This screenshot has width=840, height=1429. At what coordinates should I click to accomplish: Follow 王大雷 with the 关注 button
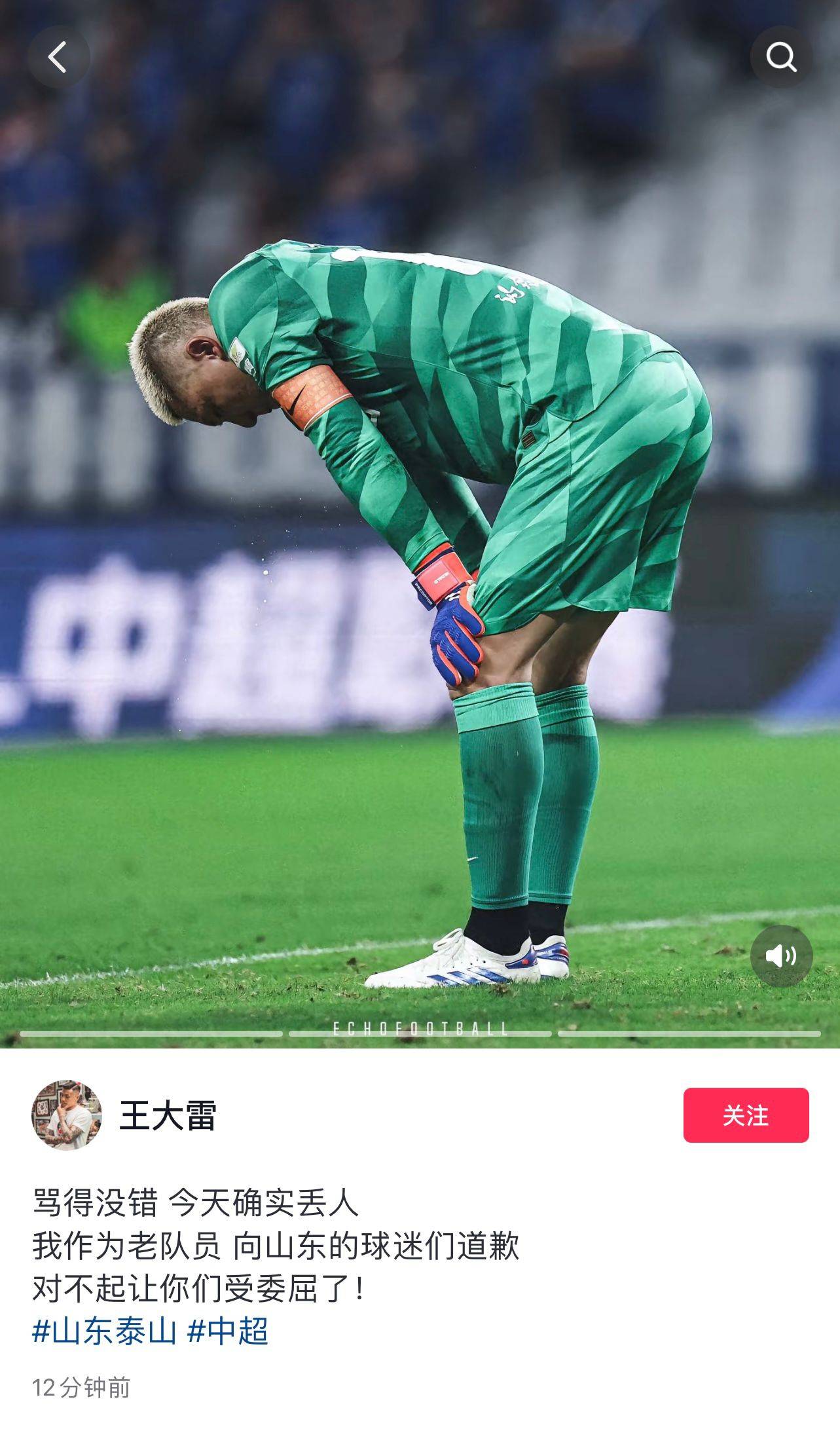point(746,1115)
